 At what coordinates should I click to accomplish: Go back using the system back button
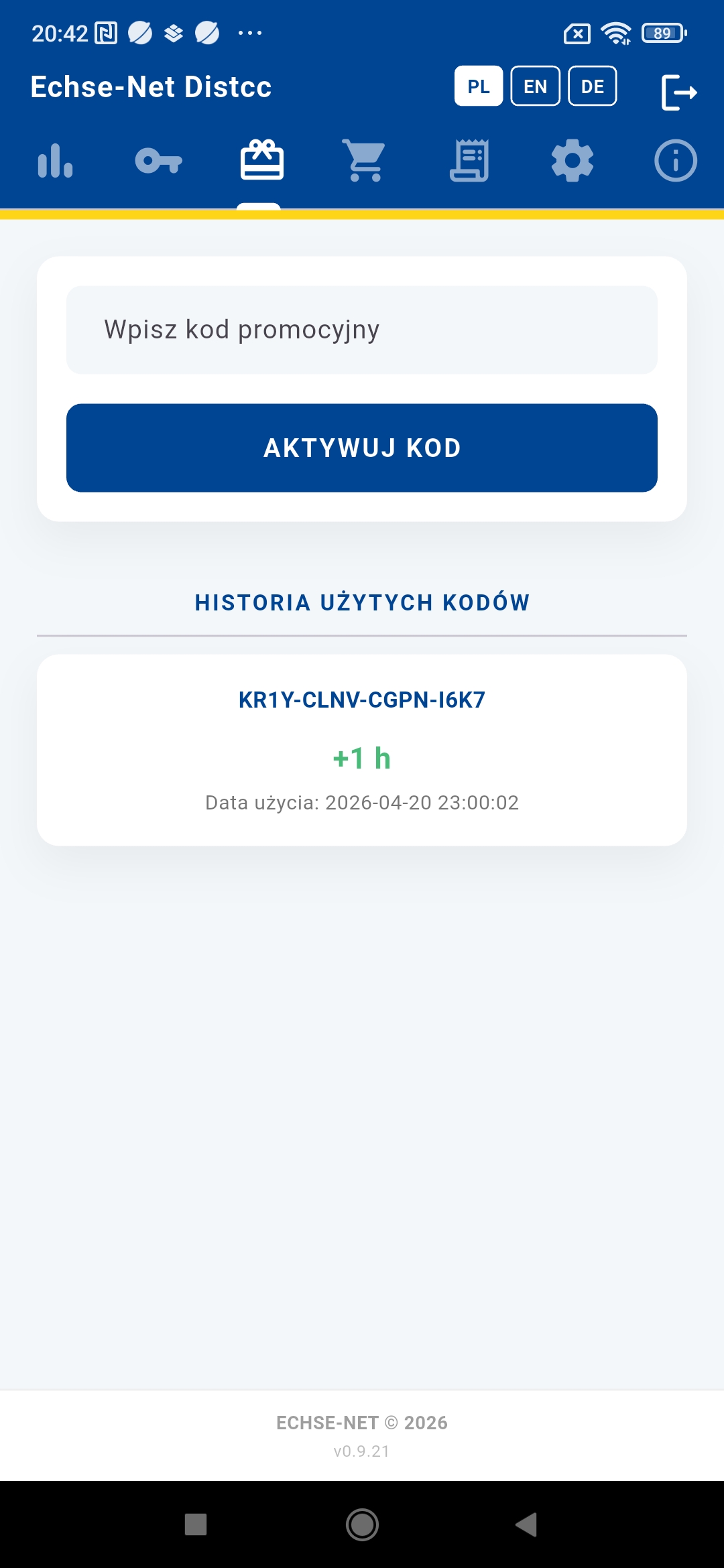tap(527, 1524)
